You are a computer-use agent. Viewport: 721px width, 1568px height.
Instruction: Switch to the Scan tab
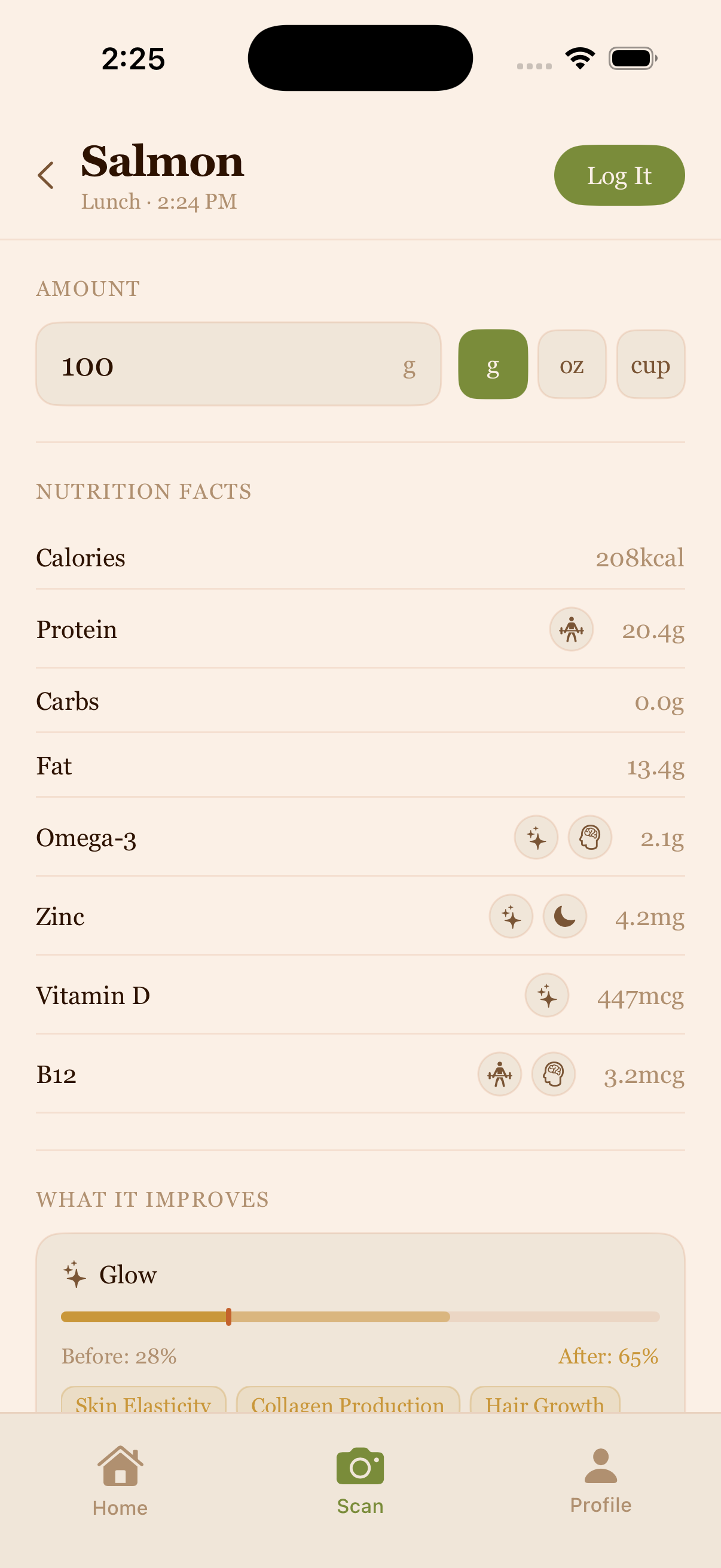[x=360, y=1481]
